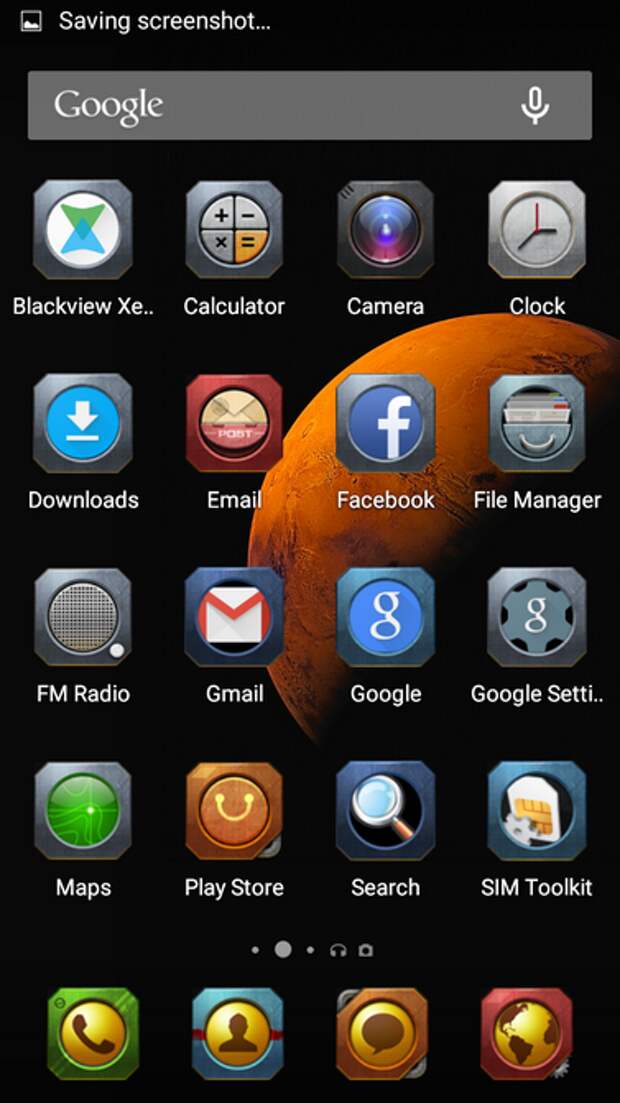This screenshot has height=1103, width=620.
Task: Launch the Calculator app
Action: click(234, 230)
